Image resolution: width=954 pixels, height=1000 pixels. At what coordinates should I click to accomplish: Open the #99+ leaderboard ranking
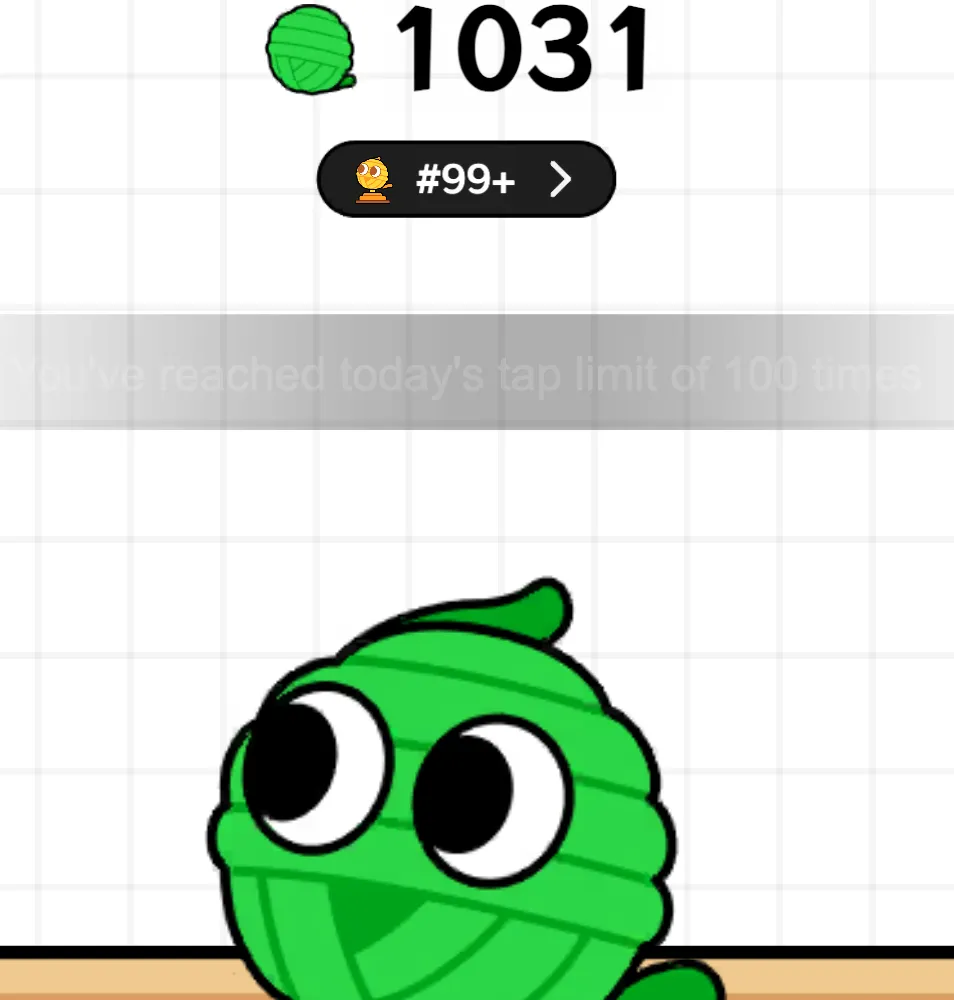[x=466, y=180]
